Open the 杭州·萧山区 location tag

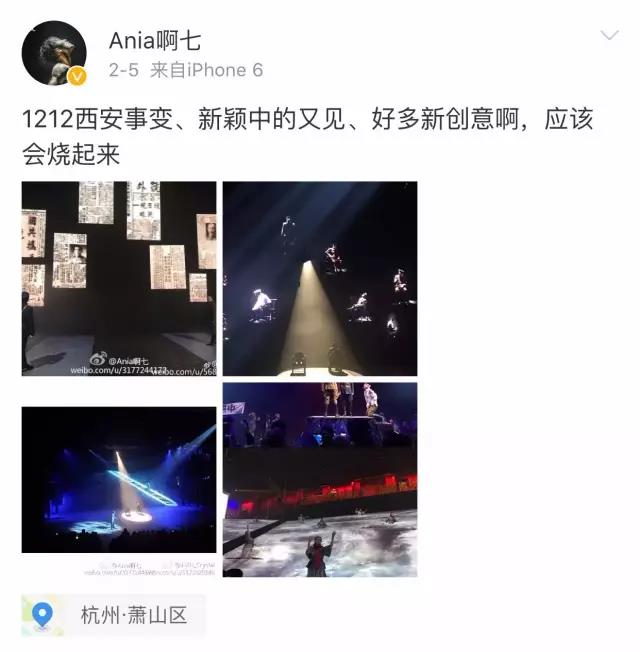click(x=114, y=615)
